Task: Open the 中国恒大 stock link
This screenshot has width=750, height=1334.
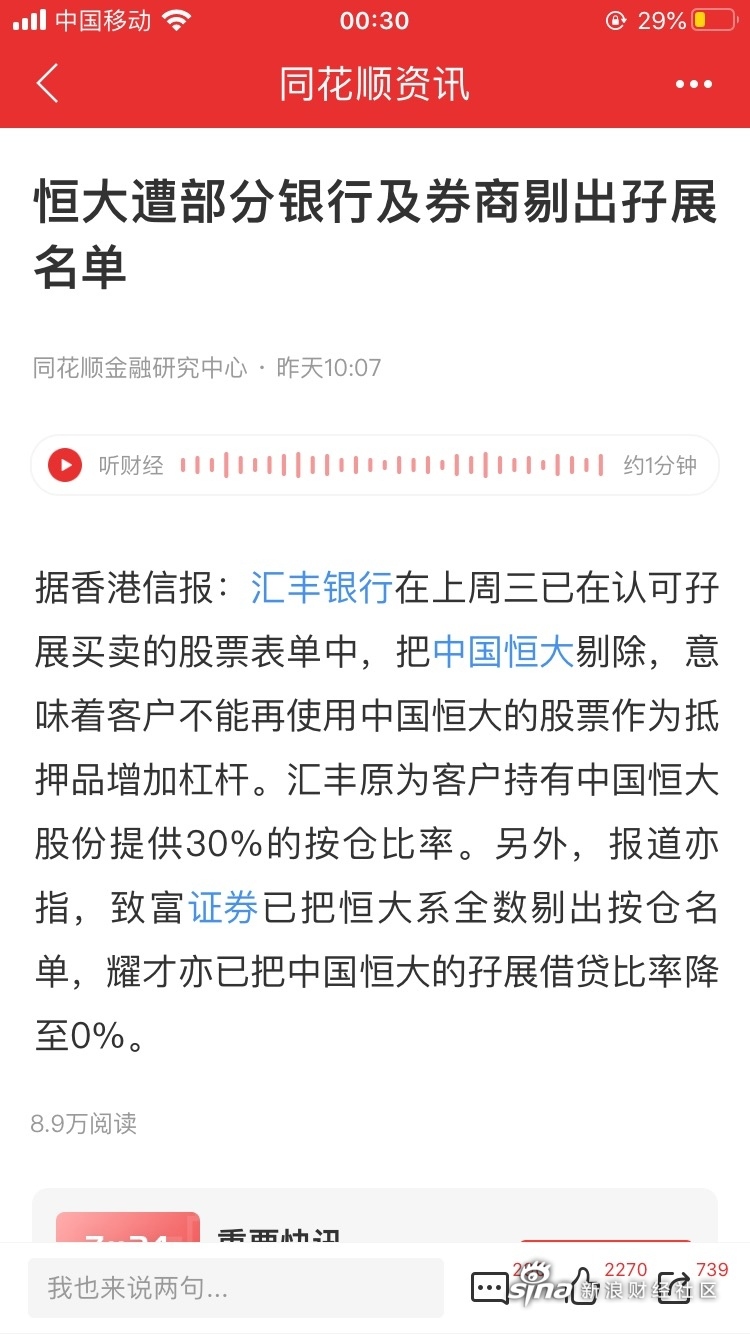Action: click(504, 652)
